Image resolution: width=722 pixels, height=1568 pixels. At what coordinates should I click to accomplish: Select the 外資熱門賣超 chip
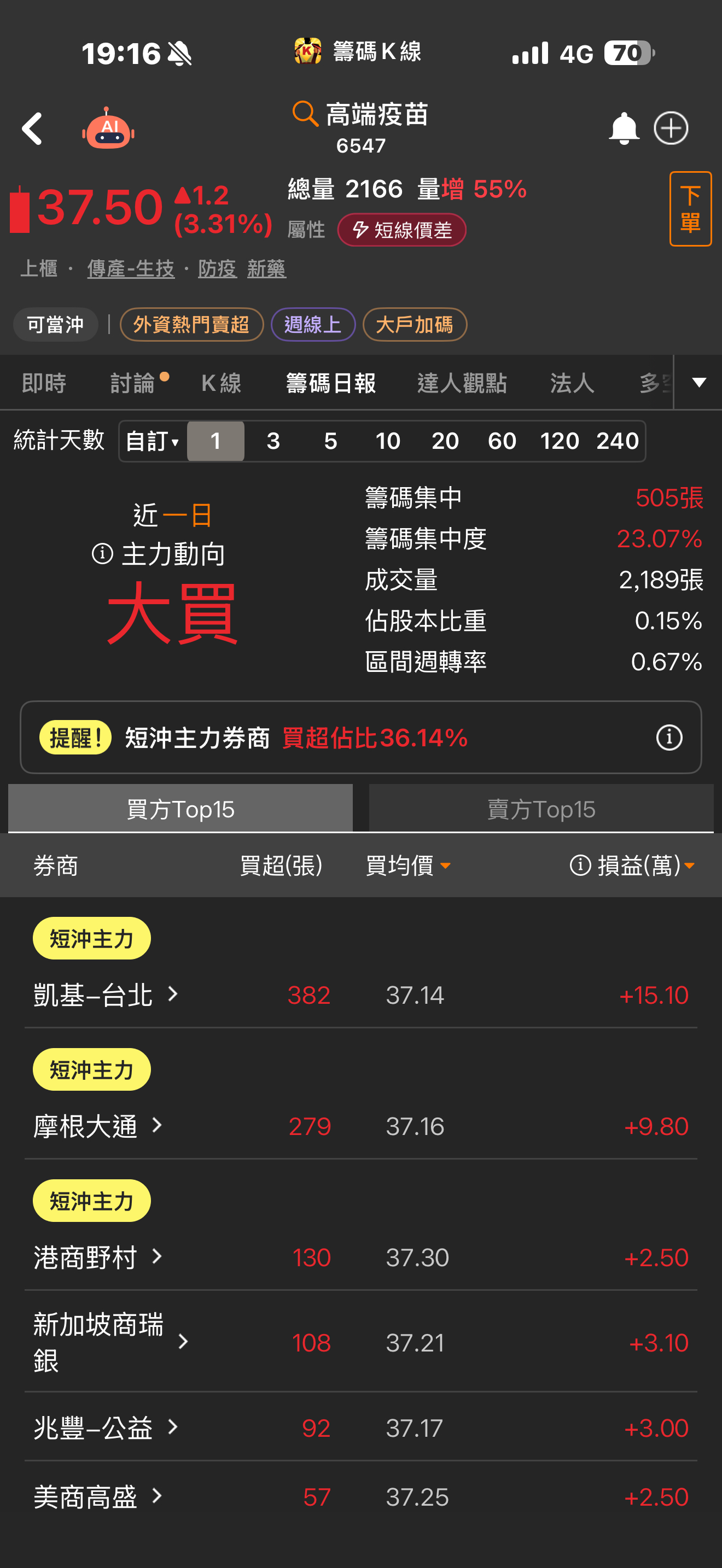pyautogui.click(x=191, y=324)
